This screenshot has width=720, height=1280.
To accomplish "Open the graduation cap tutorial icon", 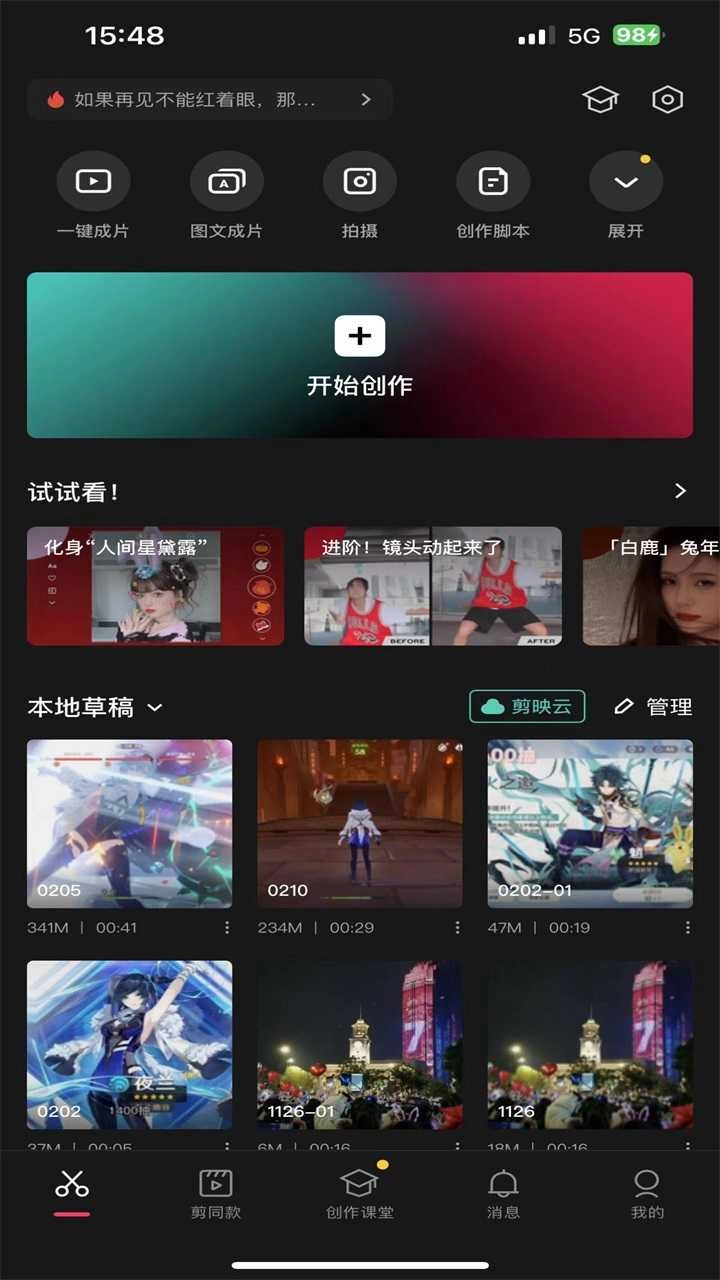I will (600, 99).
